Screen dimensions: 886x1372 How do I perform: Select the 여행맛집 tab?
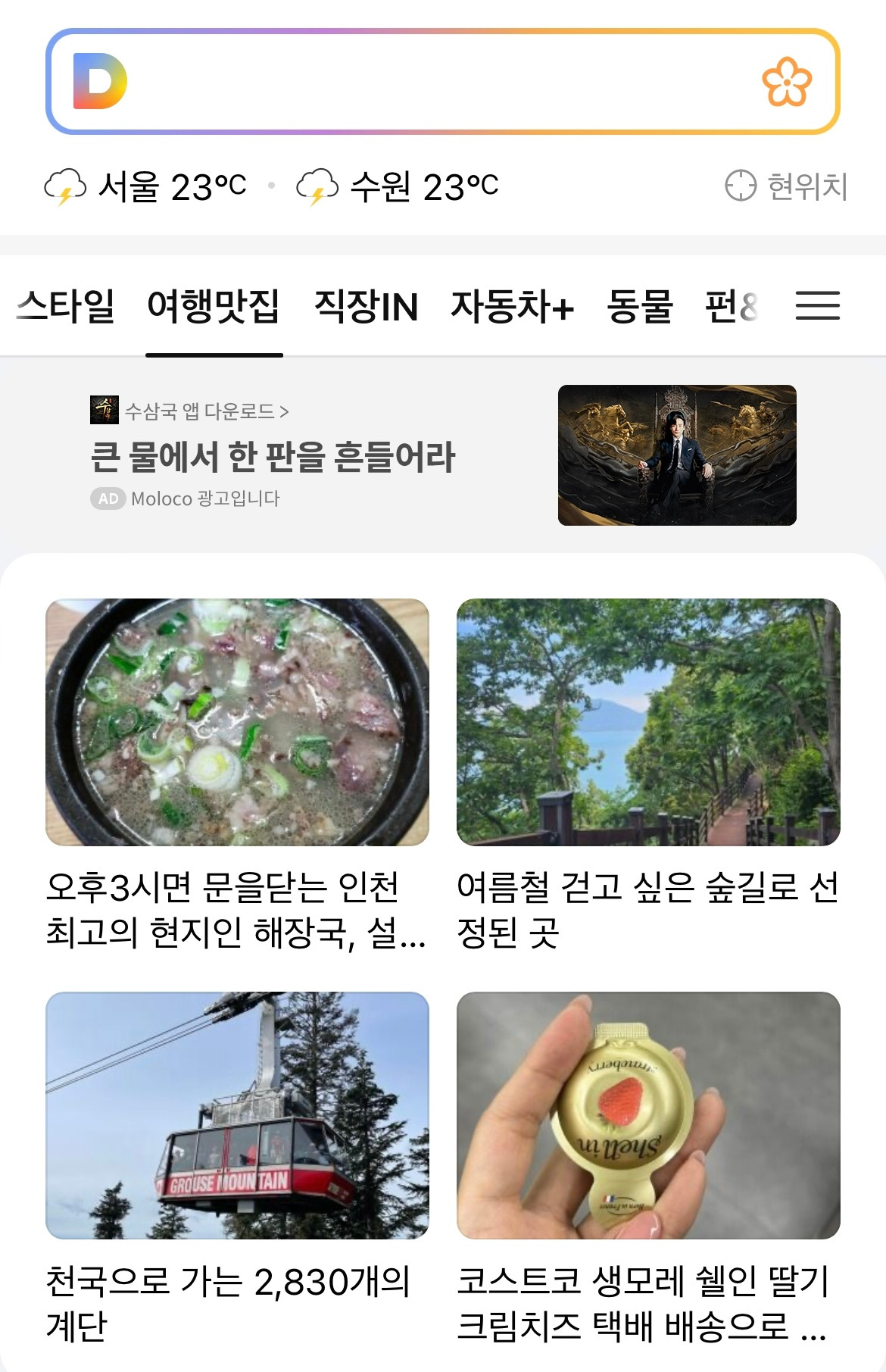214,306
